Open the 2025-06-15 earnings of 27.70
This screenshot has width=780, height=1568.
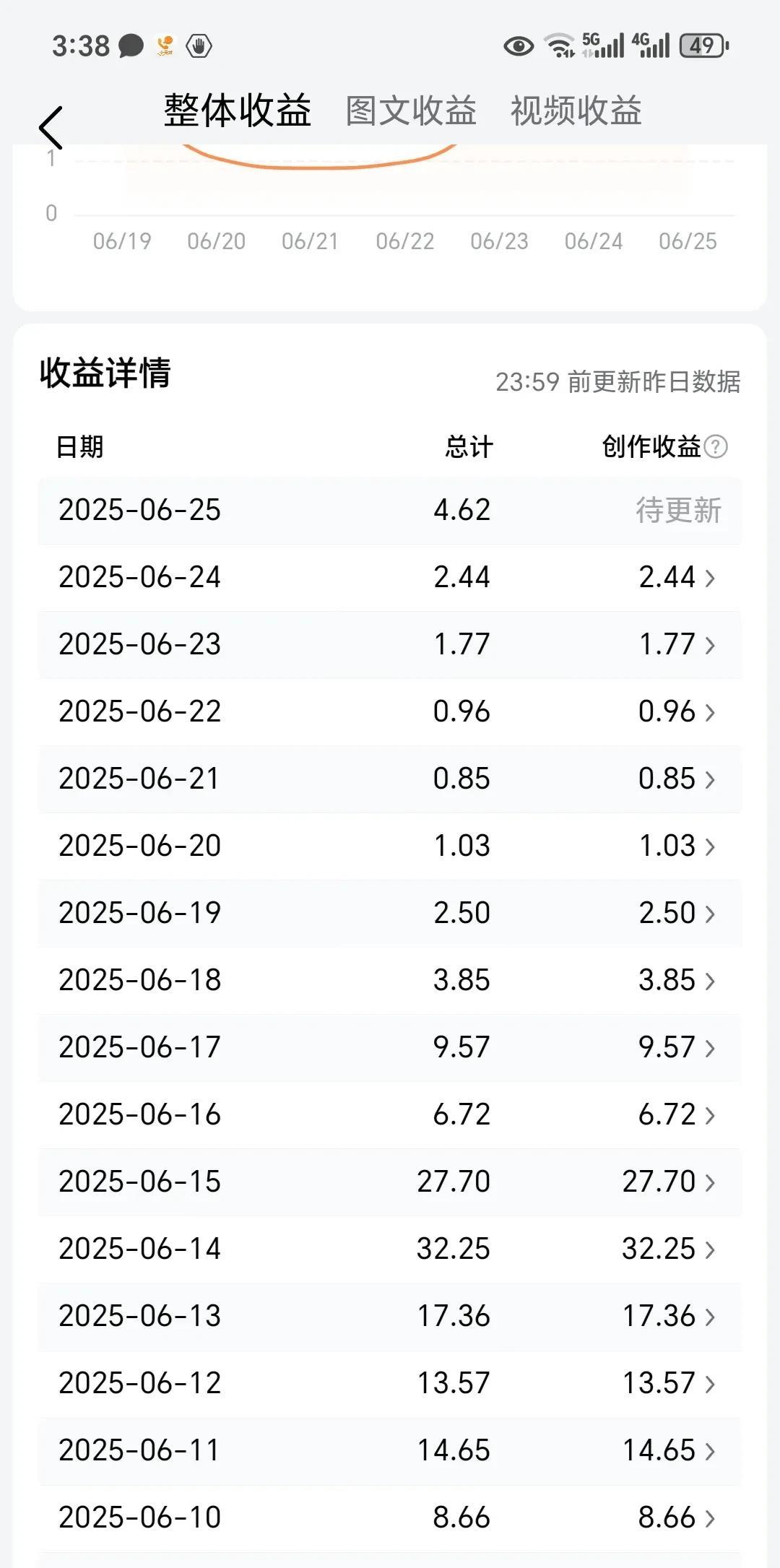click(390, 1182)
